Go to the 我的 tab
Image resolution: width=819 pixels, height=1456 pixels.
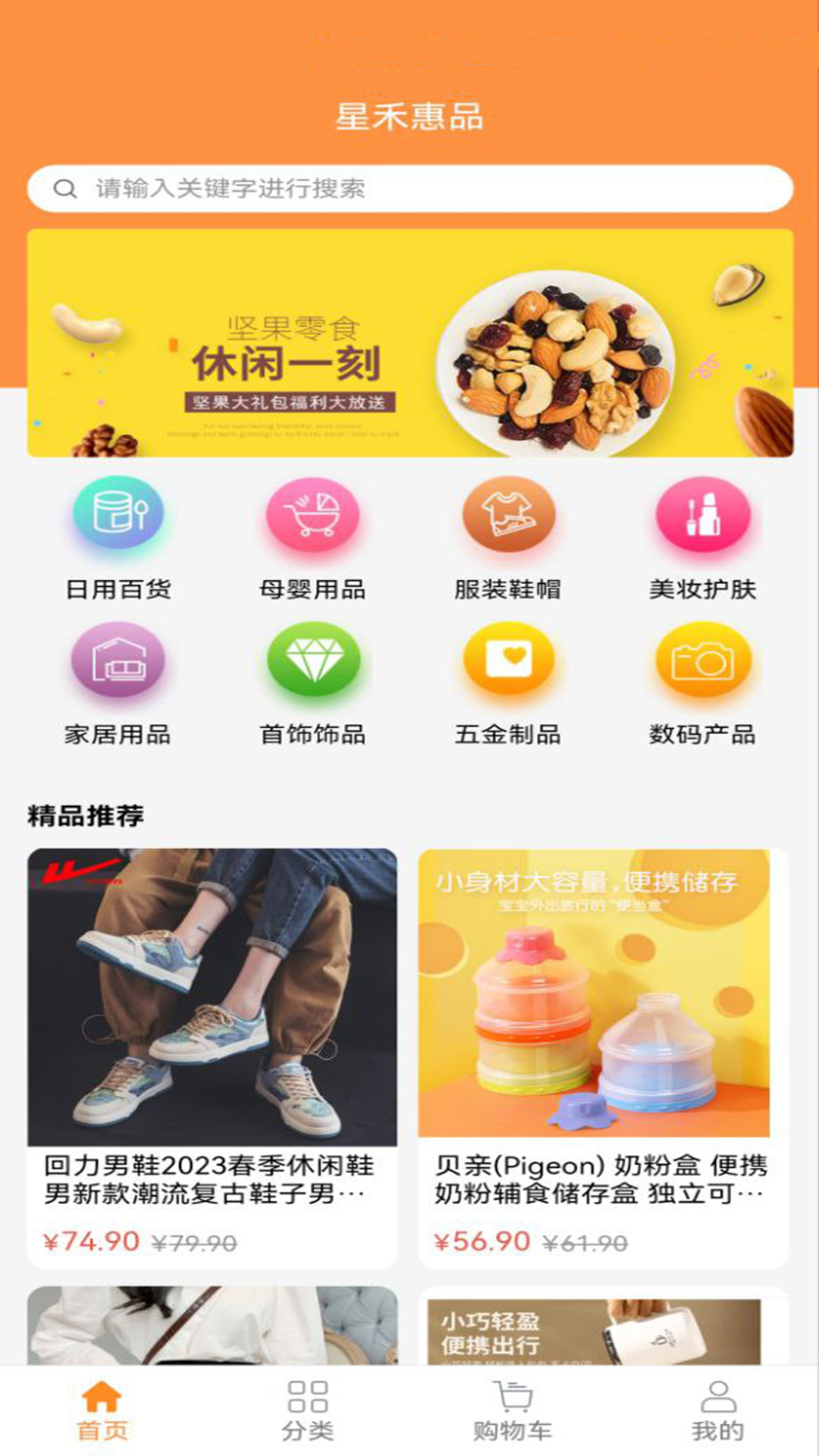click(x=717, y=1412)
